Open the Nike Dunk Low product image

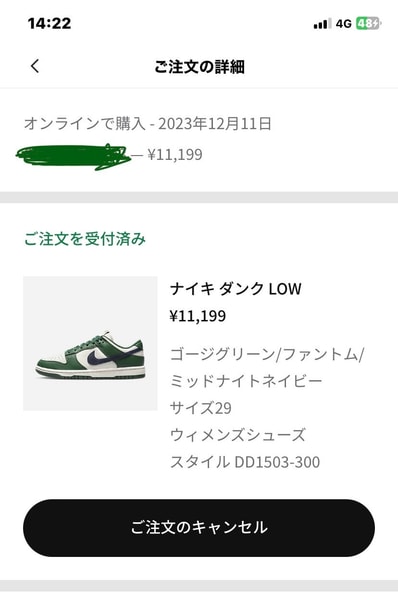click(x=90, y=343)
